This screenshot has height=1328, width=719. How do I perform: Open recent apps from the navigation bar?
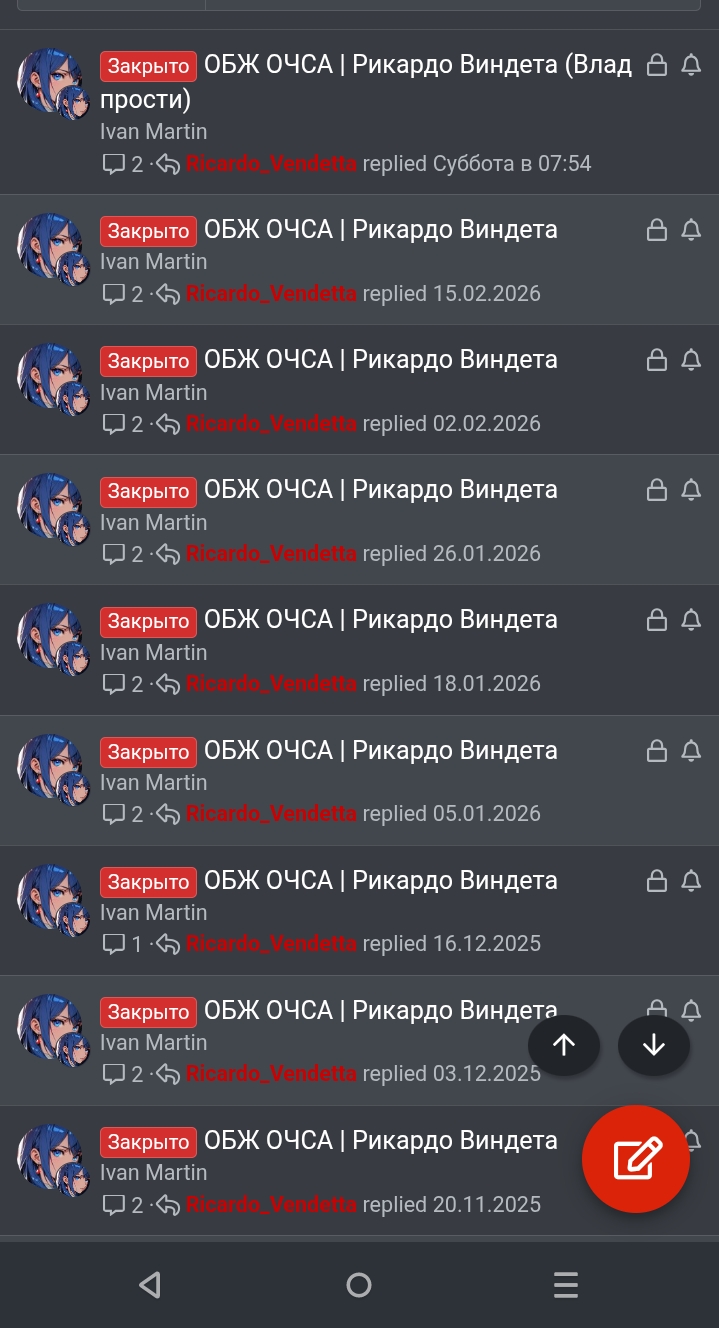pyautogui.click(x=566, y=1285)
